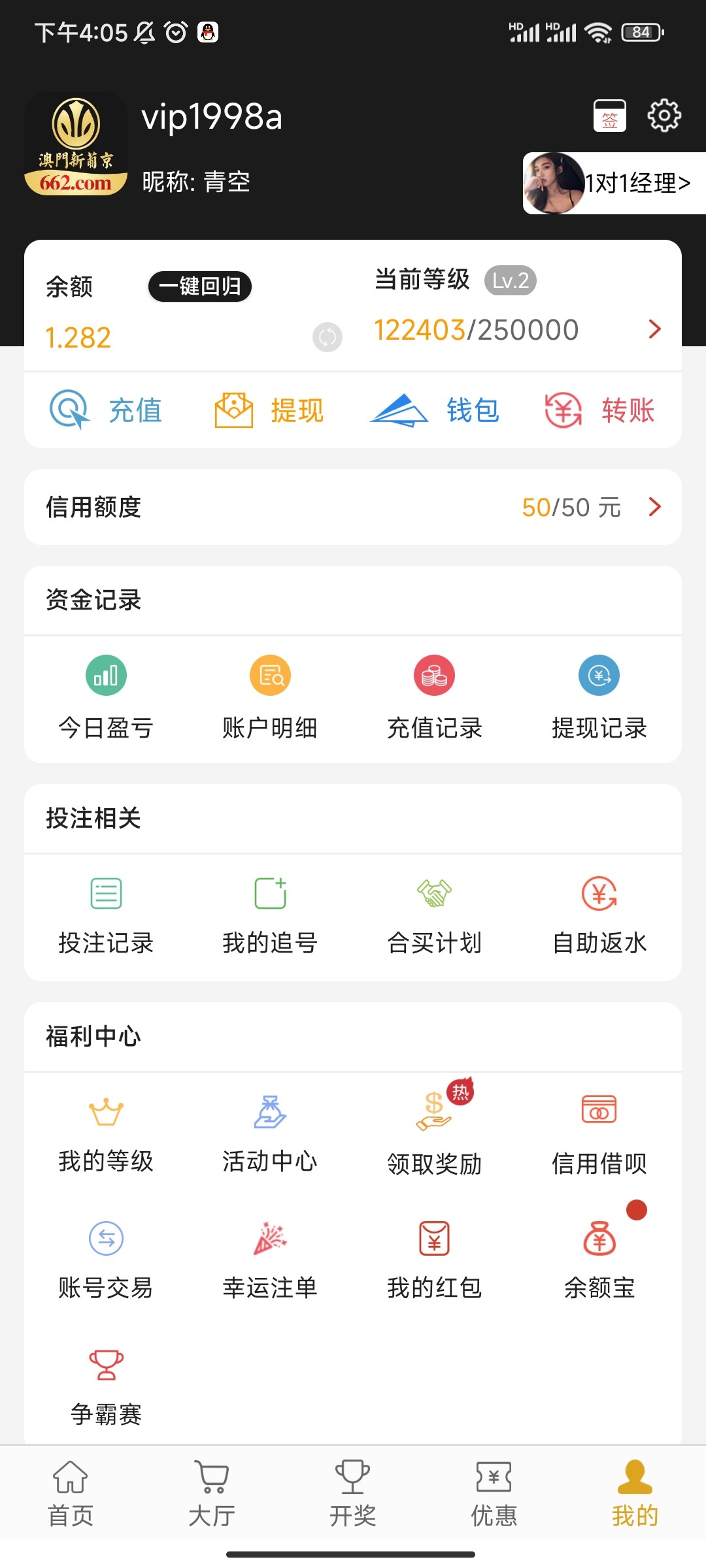
Task: Expand current level progress details
Action: click(654, 329)
